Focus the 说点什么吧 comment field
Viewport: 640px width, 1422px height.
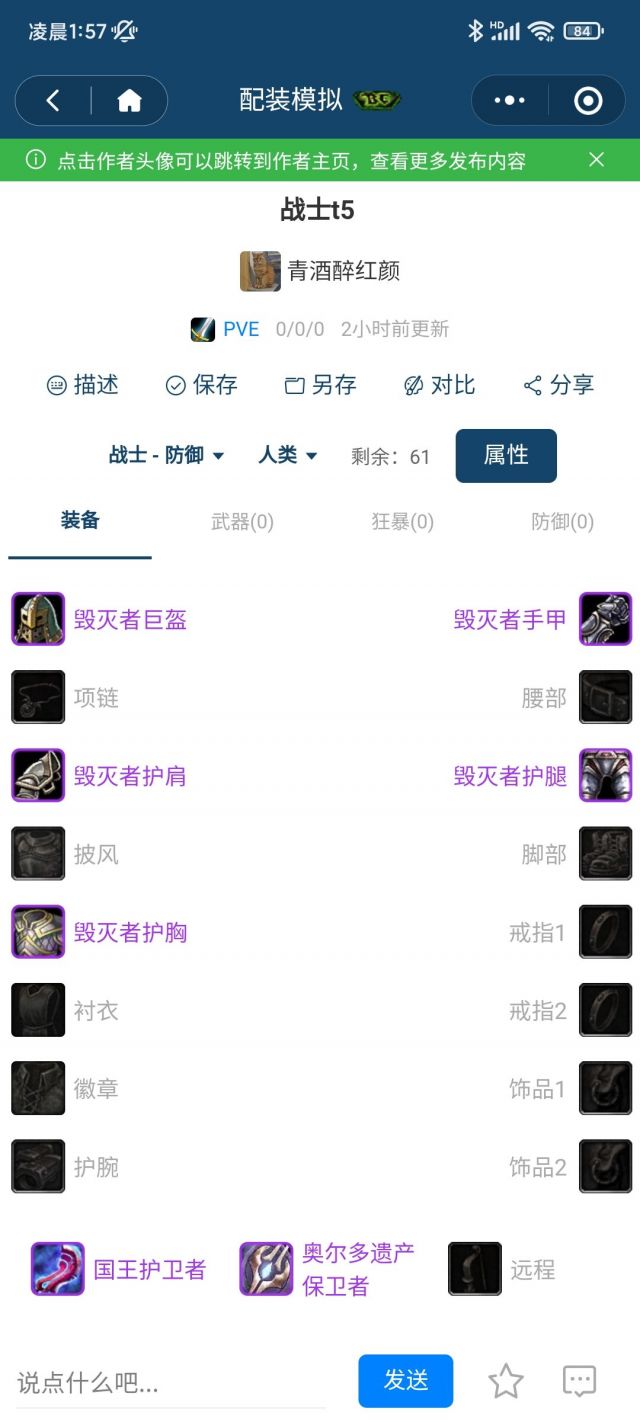[x=170, y=1383]
